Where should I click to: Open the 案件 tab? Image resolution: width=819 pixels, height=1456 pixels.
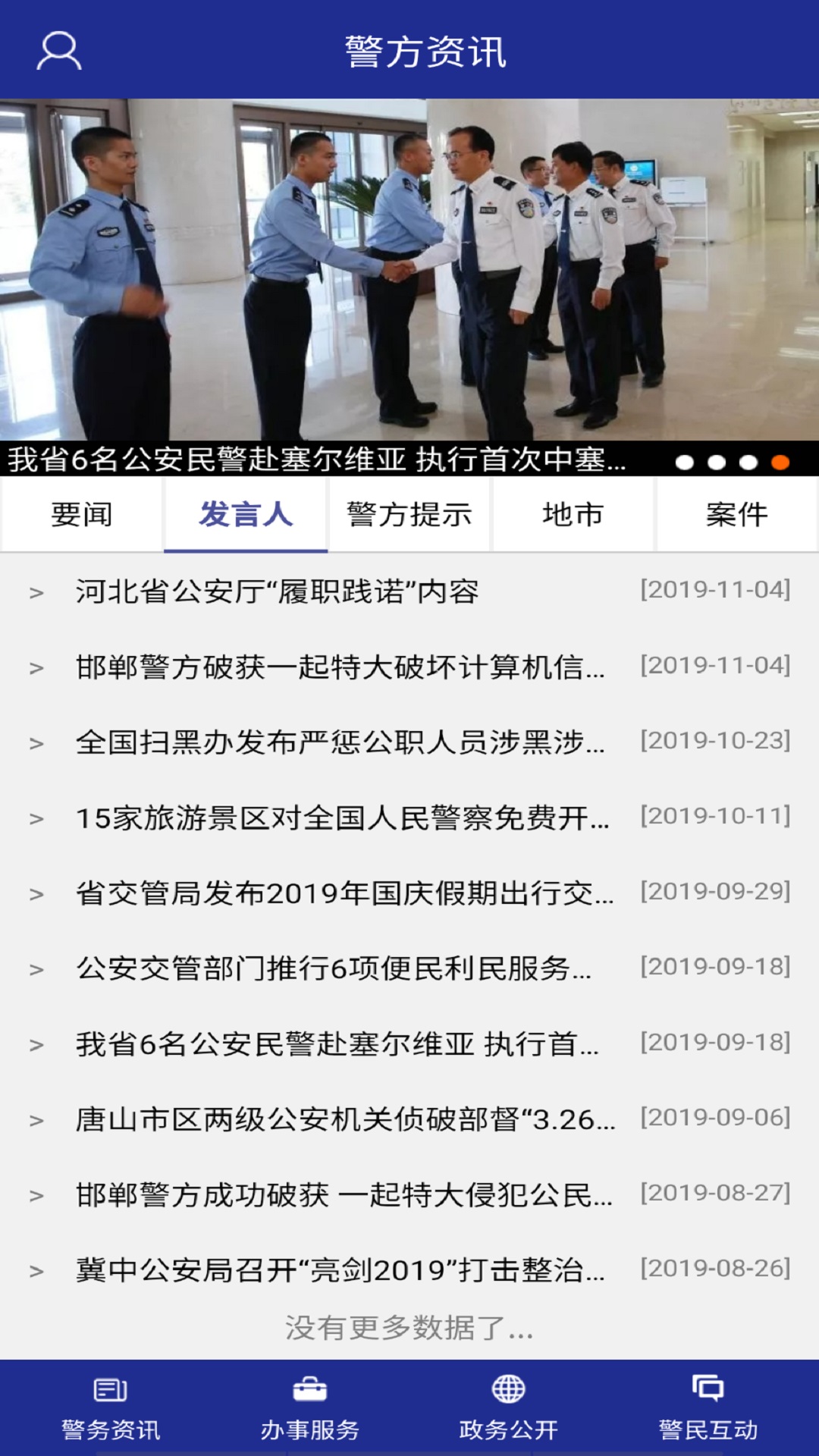(x=737, y=514)
